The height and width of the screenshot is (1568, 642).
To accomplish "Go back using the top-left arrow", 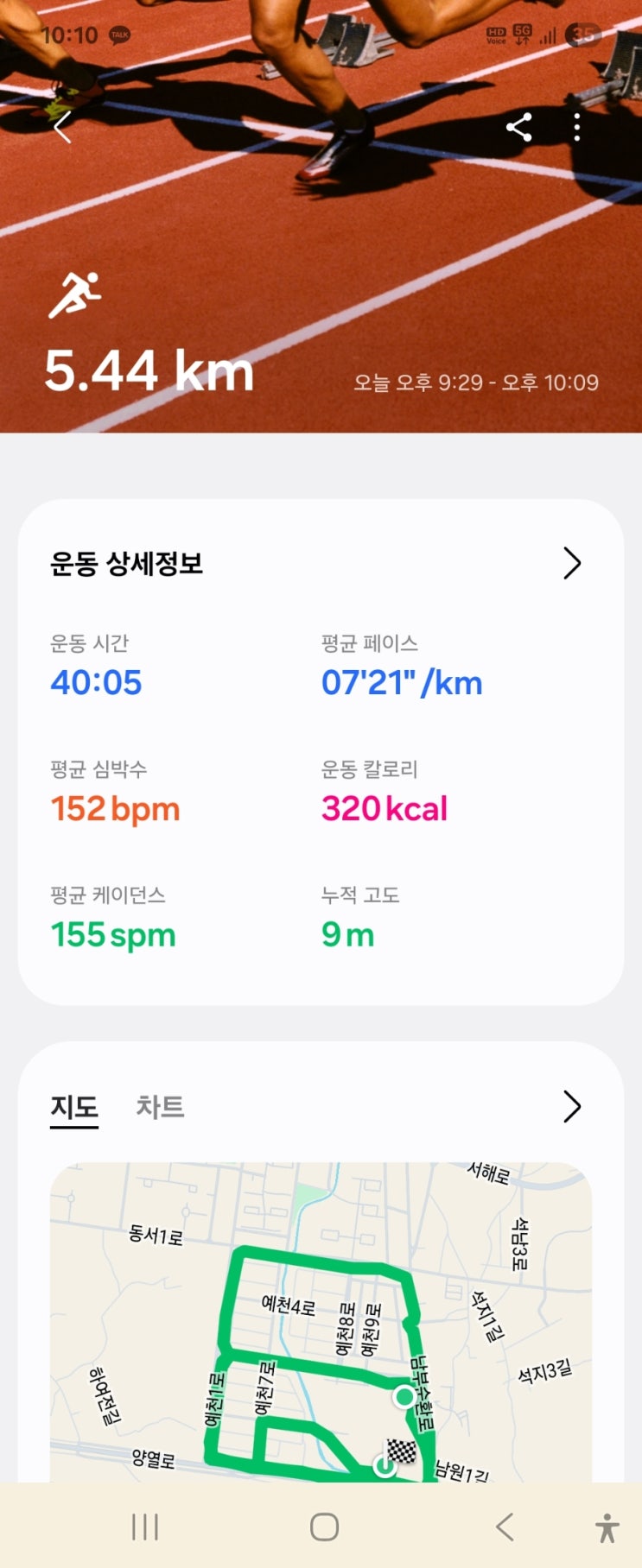I will point(62,128).
